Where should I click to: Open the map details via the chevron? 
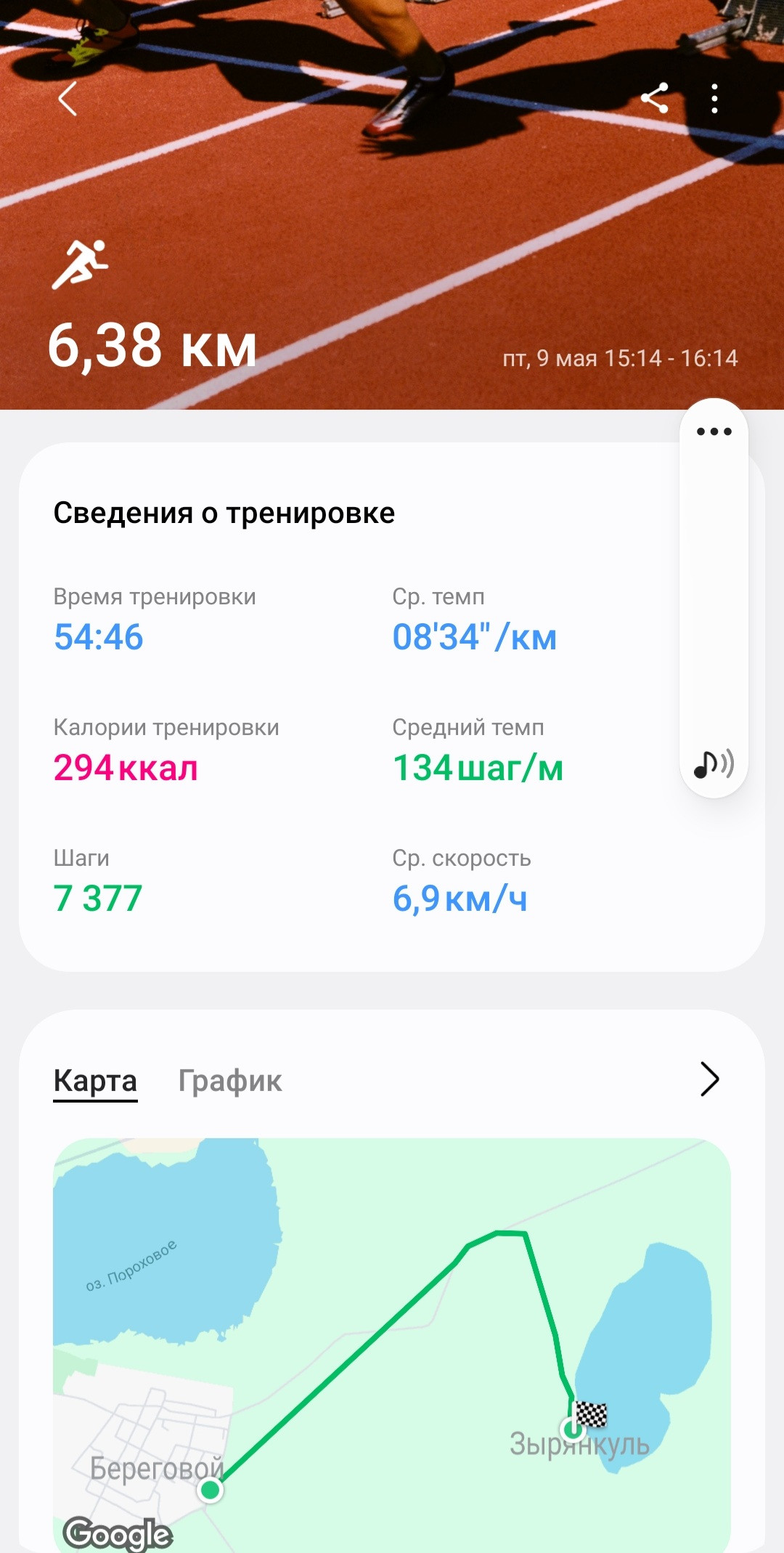coord(709,1079)
